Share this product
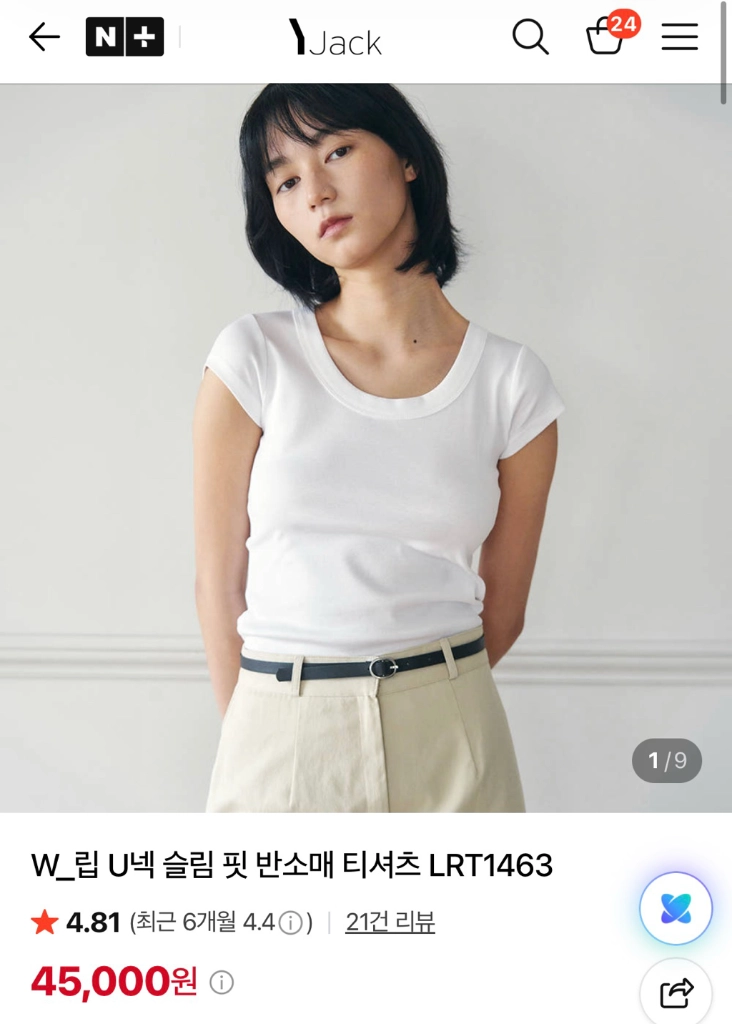The width and height of the screenshot is (732, 1024). click(676, 993)
